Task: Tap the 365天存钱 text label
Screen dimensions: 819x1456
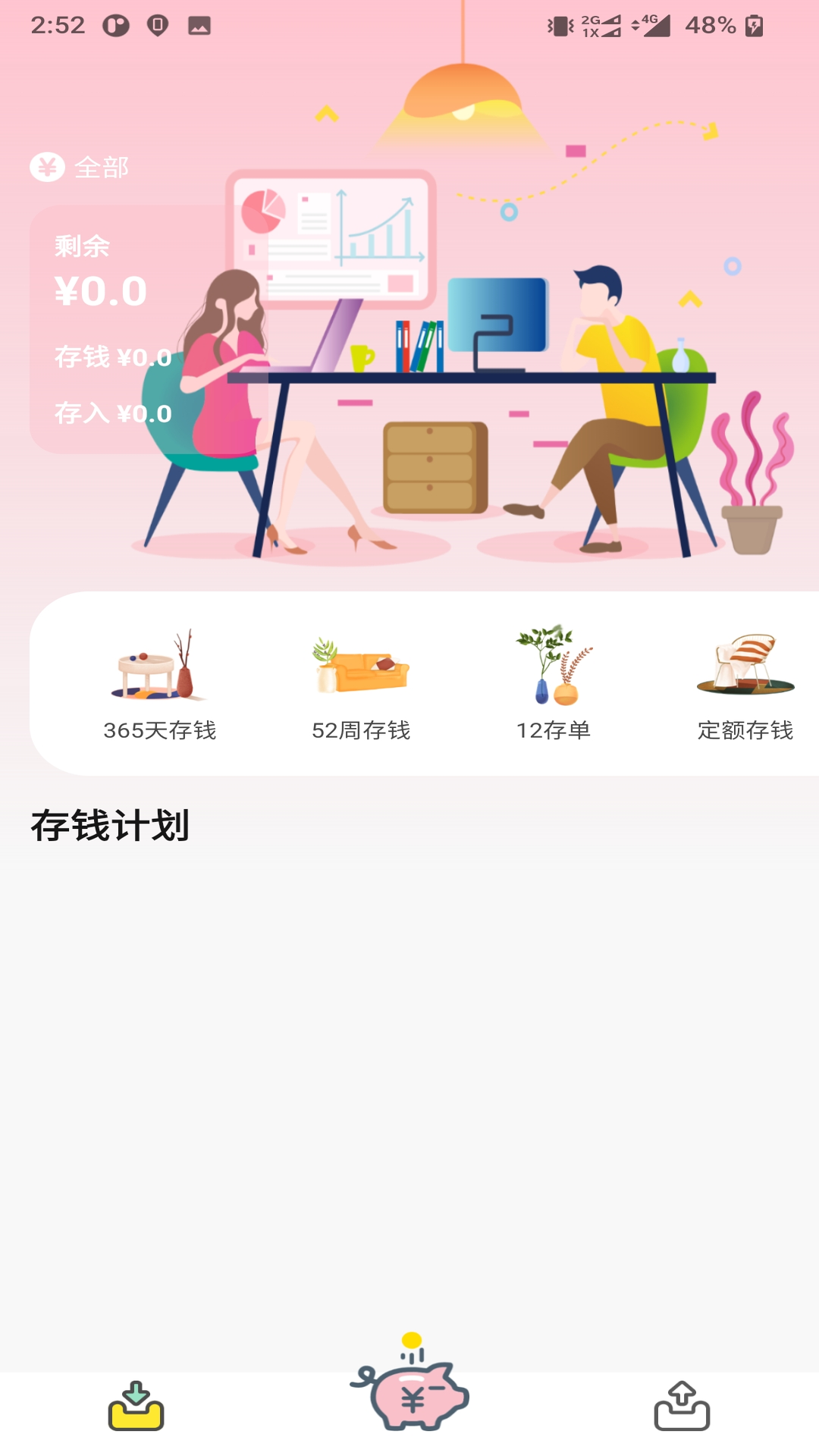Action: point(161,730)
